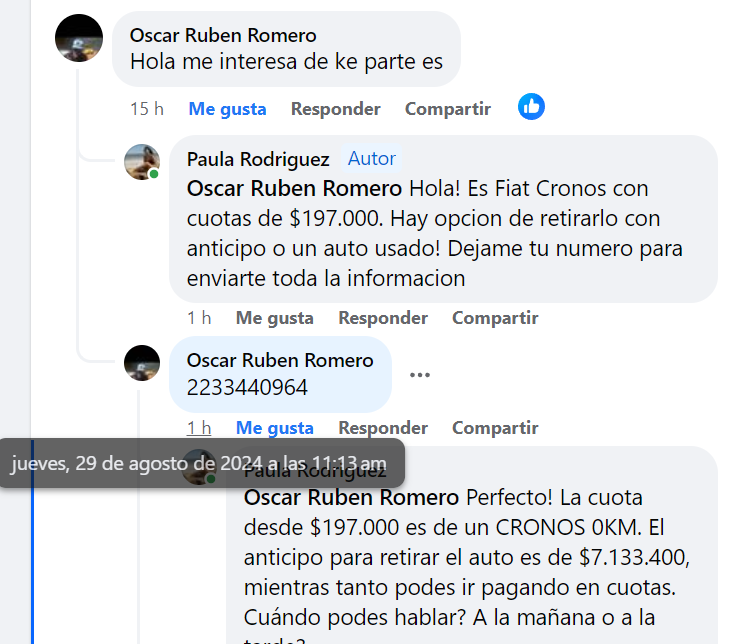Share Oscar's phone number comment
The image size is (737, 644).
coord(494,428)
